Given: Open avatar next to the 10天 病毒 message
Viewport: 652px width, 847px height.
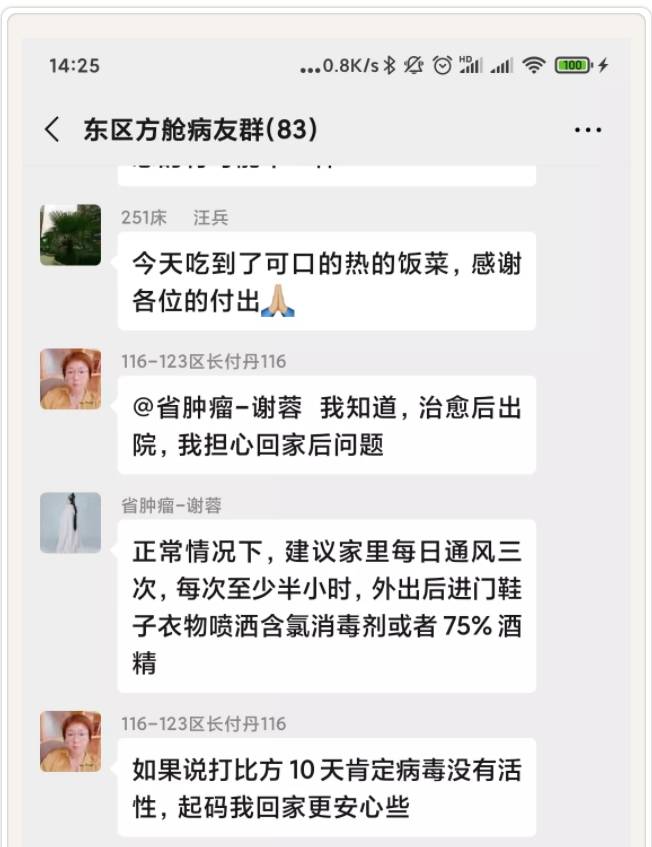Looking at the screenshot, I should point(70,741).
